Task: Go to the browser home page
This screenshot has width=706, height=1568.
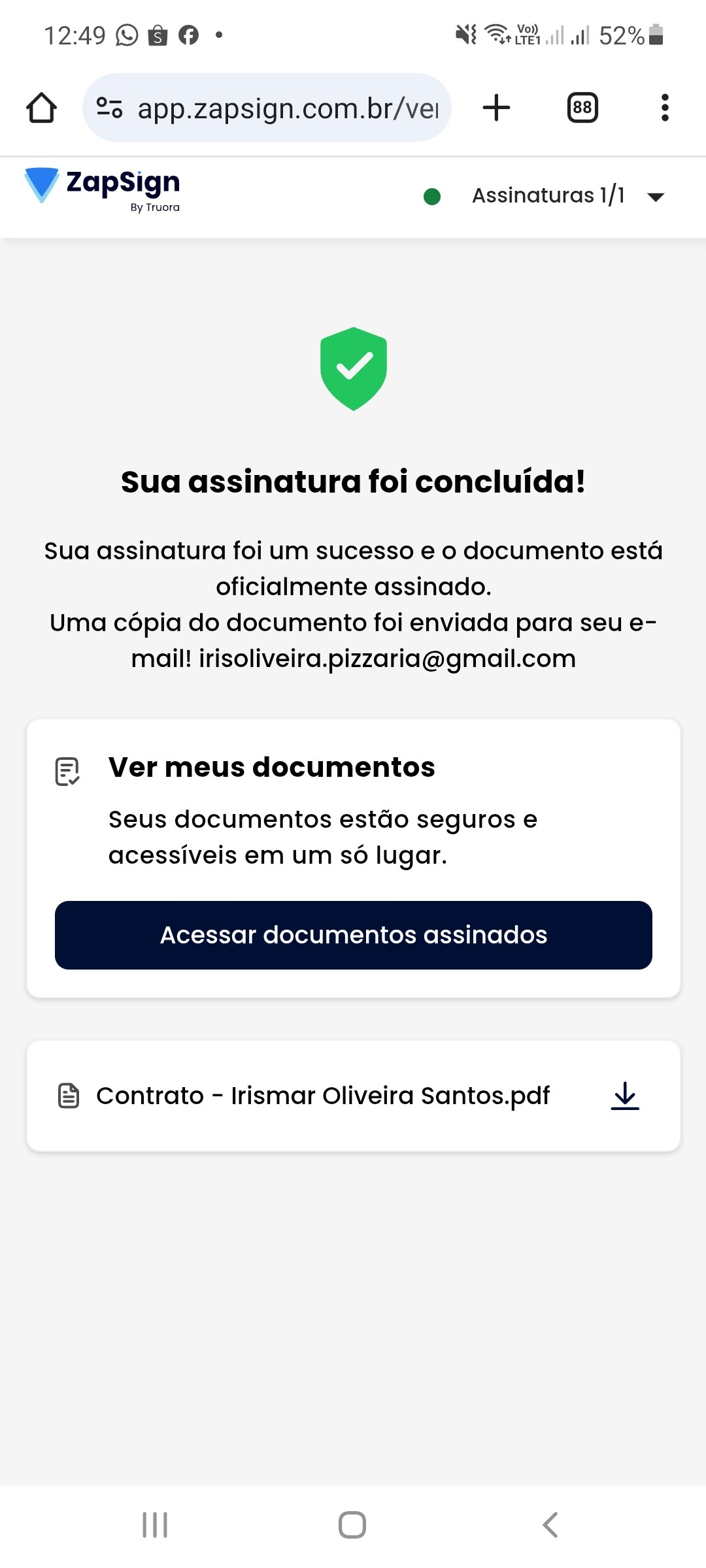Action: (41, 108)
